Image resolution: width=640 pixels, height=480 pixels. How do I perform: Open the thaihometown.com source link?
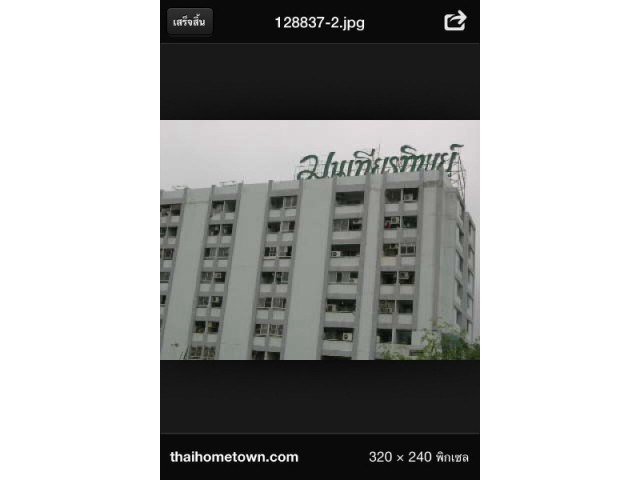point(234,457)
